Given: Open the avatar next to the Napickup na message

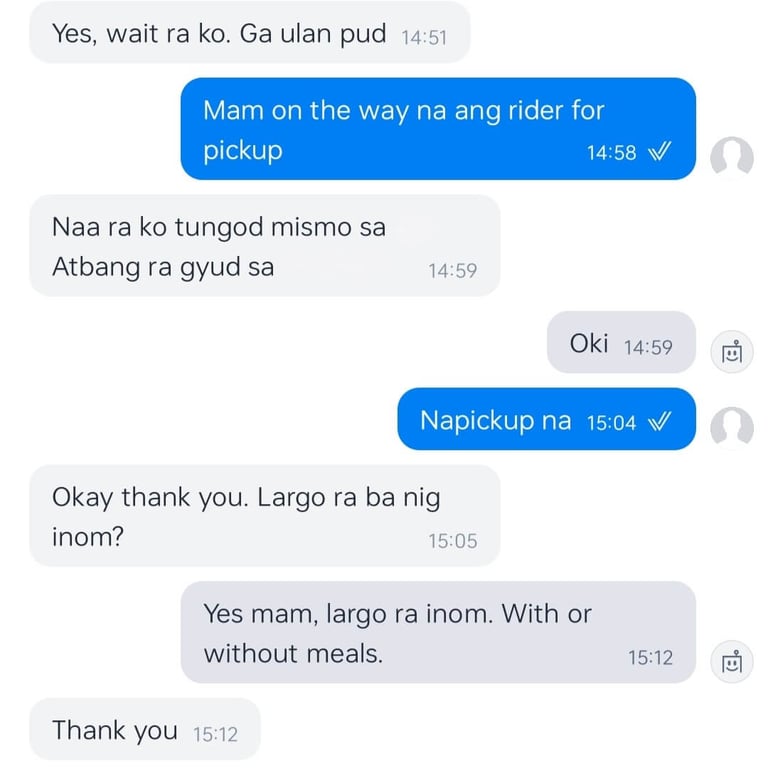Looking at the screenshot, I should pos(731,427).
